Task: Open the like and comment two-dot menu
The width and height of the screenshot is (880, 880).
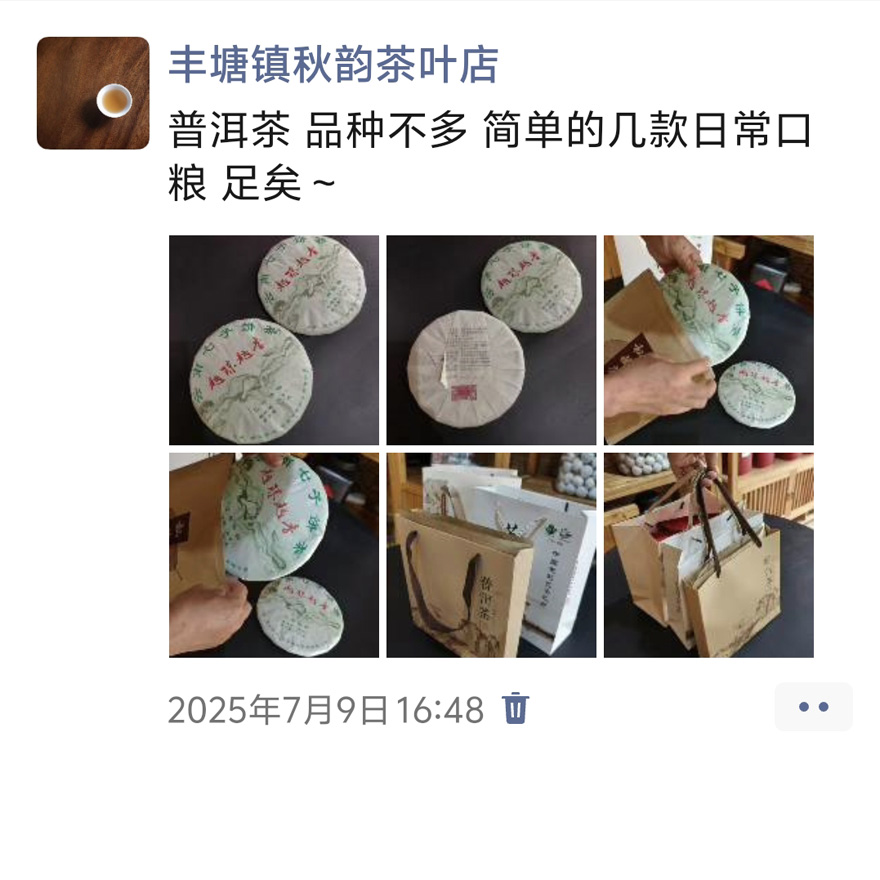Action: tap(813, 707)
